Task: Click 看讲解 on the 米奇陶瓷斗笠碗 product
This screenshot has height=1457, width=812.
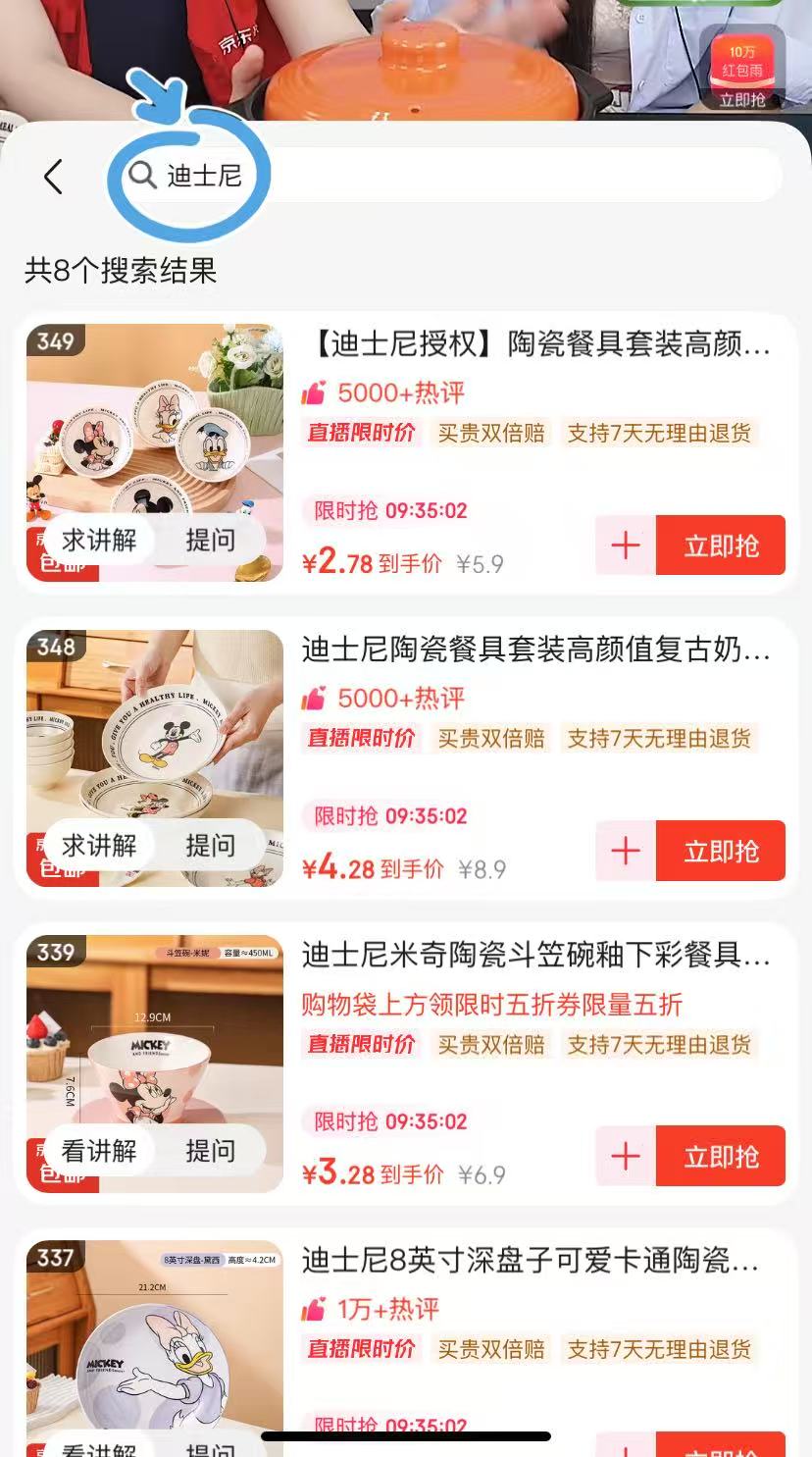Action: point(99,1150)
